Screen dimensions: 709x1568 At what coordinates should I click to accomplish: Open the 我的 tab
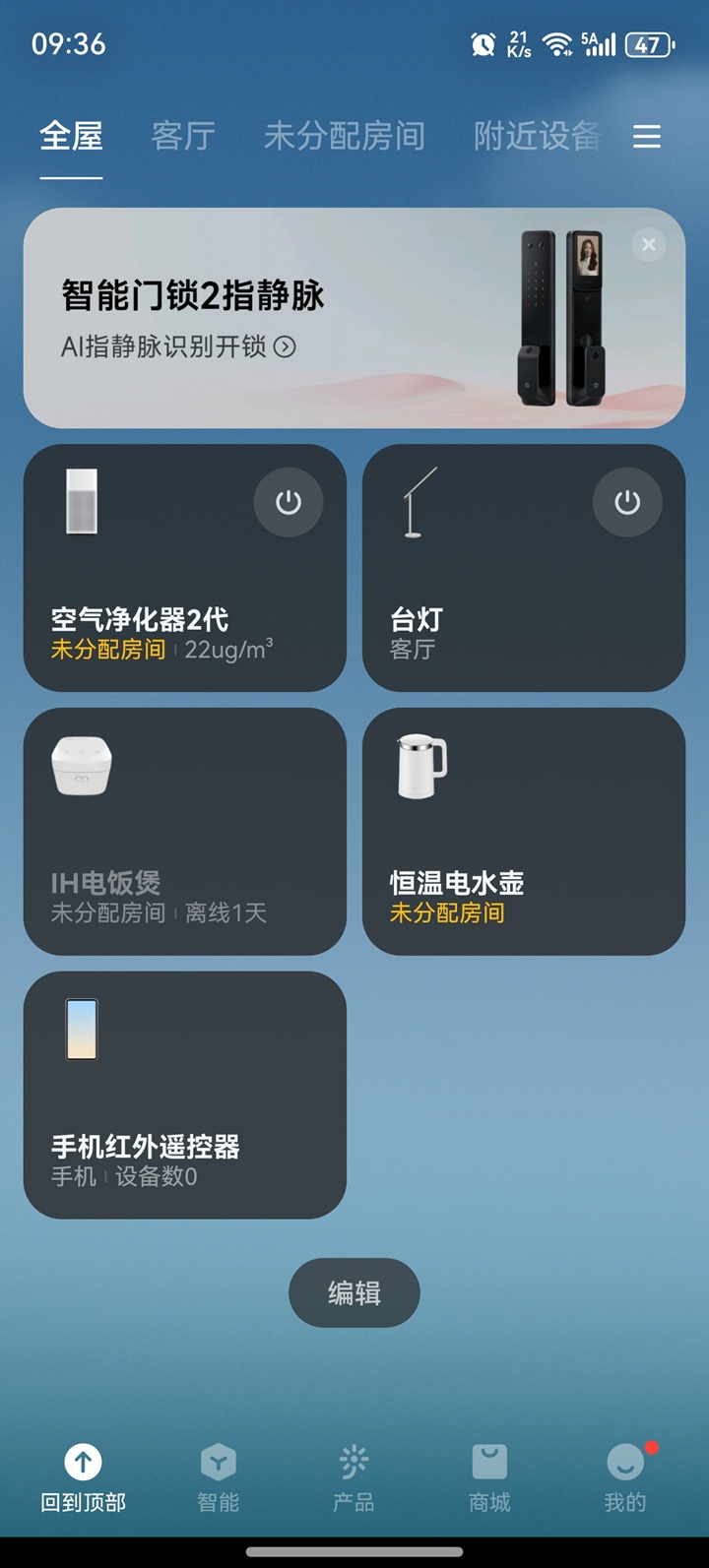coord(624,1477)
